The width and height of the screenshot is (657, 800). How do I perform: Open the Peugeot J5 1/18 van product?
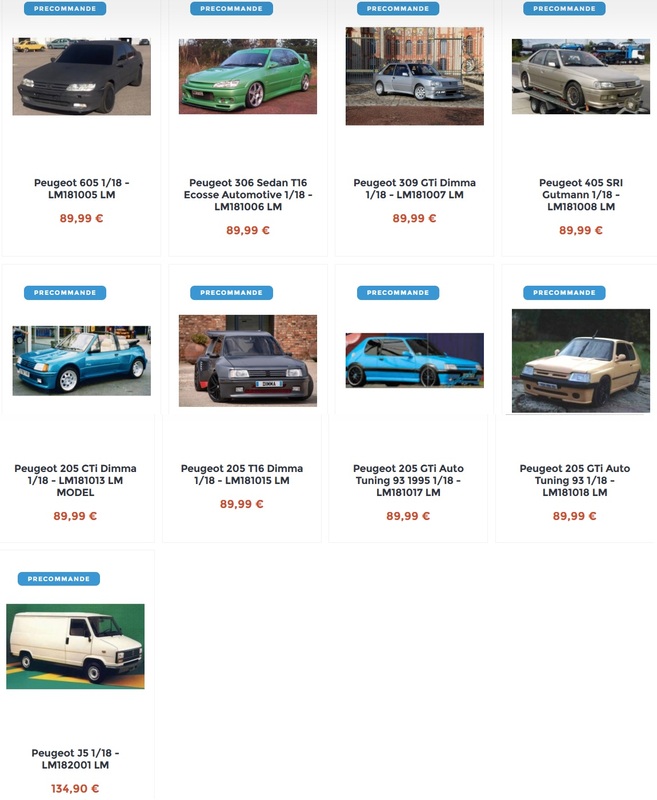tap(75, 758)
